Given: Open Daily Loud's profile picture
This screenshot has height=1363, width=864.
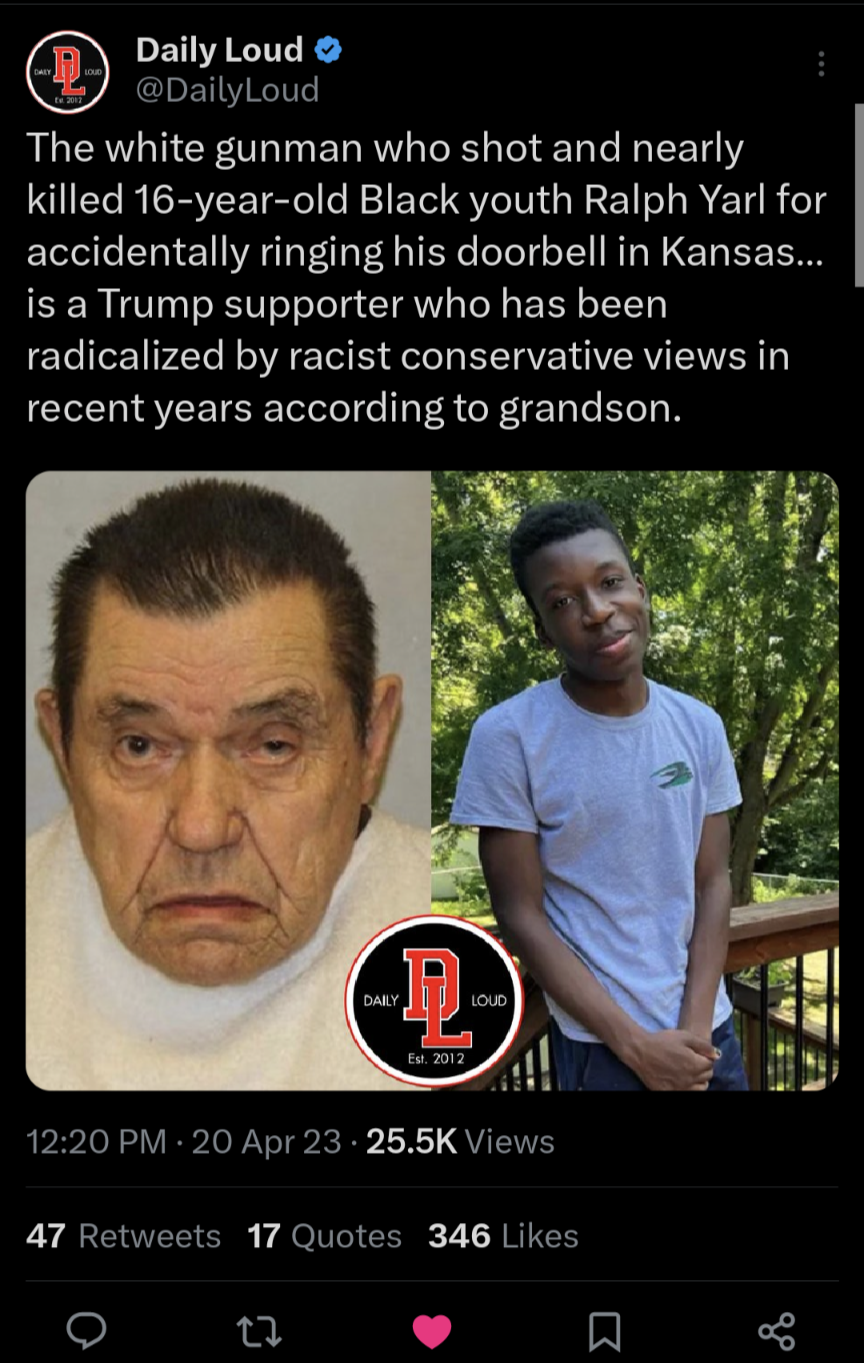Looking at the screenshot, I should (67, 71).
